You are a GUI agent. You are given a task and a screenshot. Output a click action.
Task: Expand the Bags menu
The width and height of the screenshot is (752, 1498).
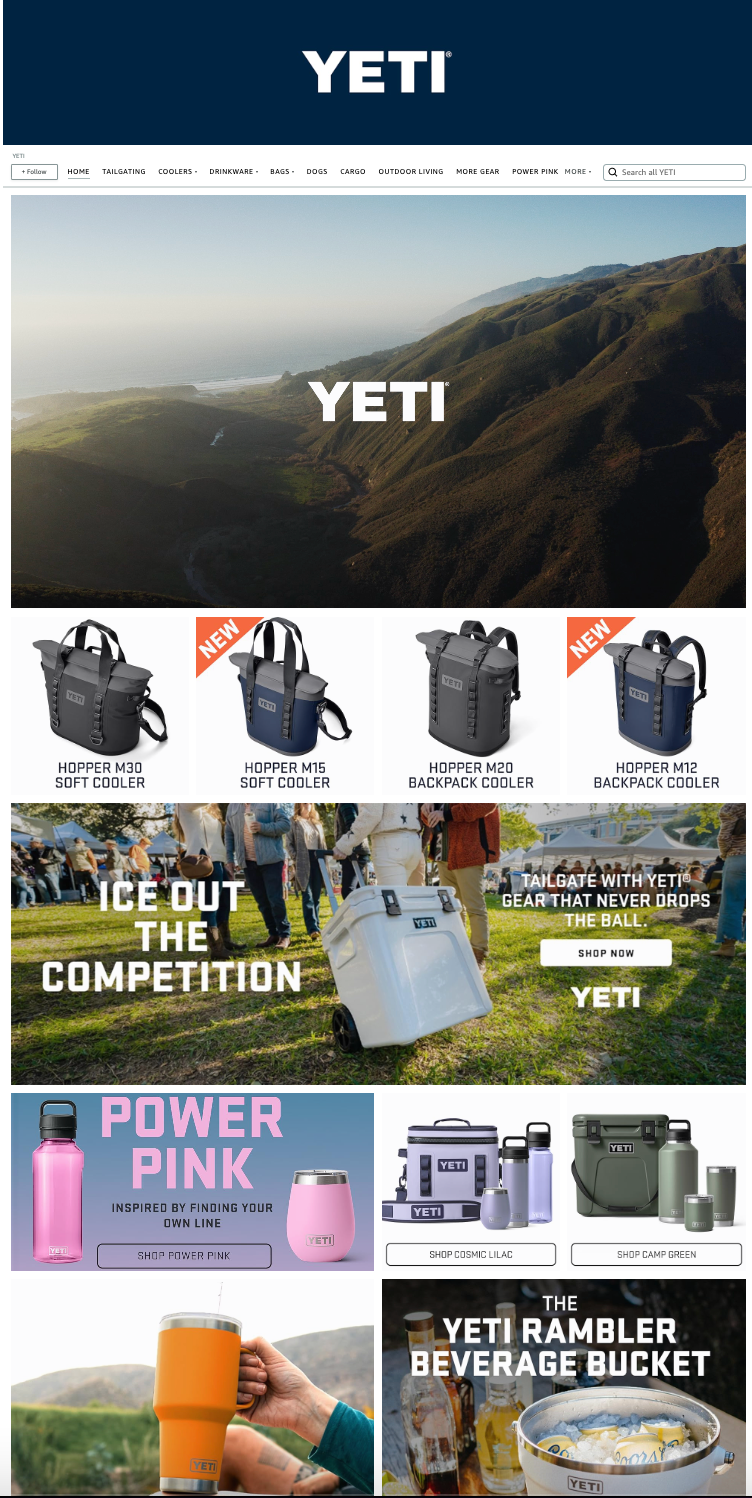282,172
